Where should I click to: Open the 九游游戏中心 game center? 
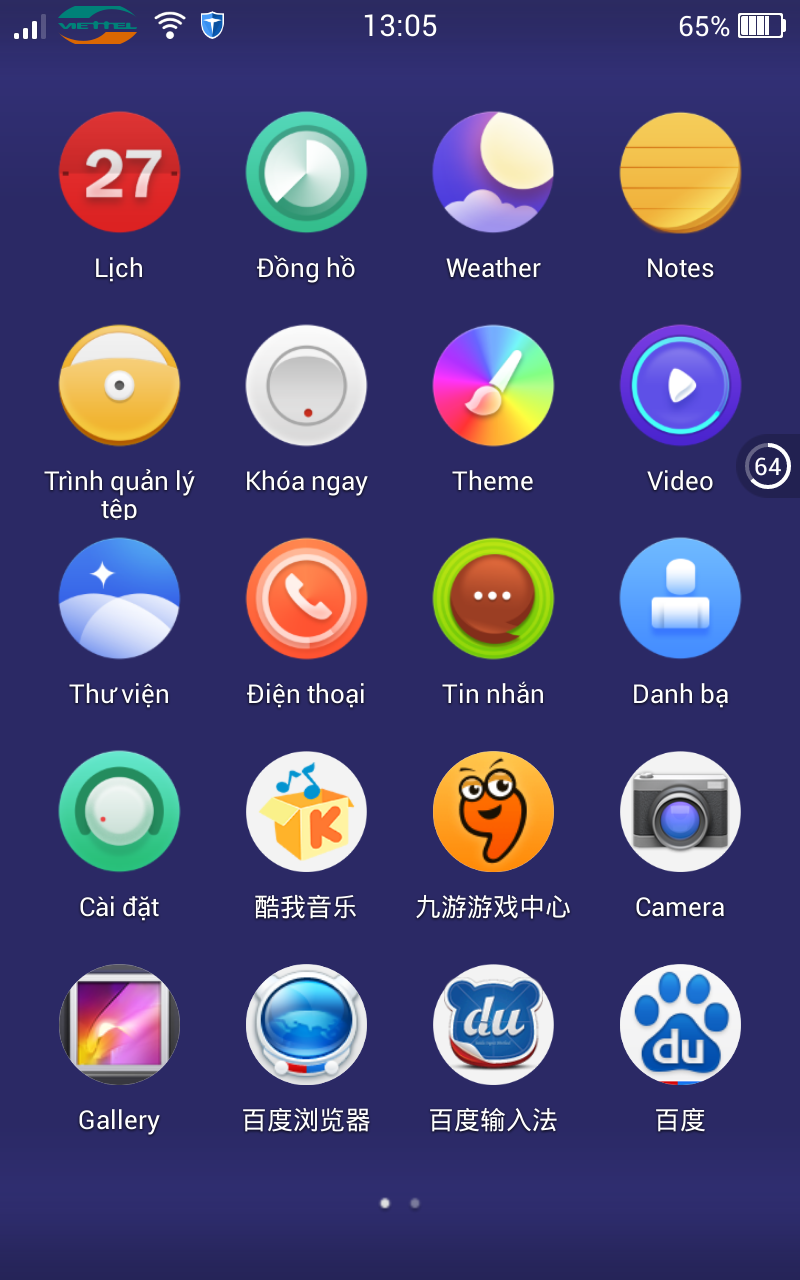coord(493,811)
